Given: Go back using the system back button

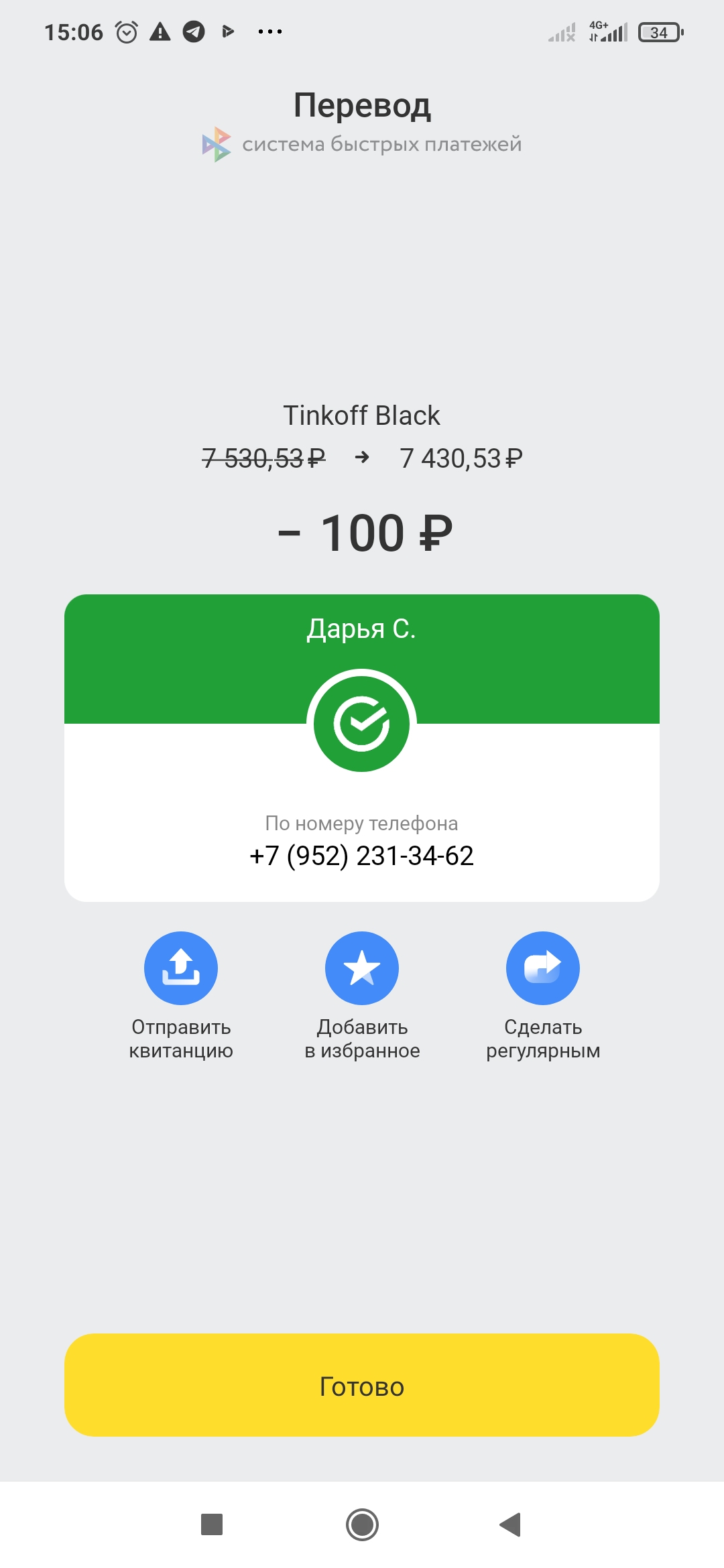Looking at the screenshot, I should pos(511,1524).
